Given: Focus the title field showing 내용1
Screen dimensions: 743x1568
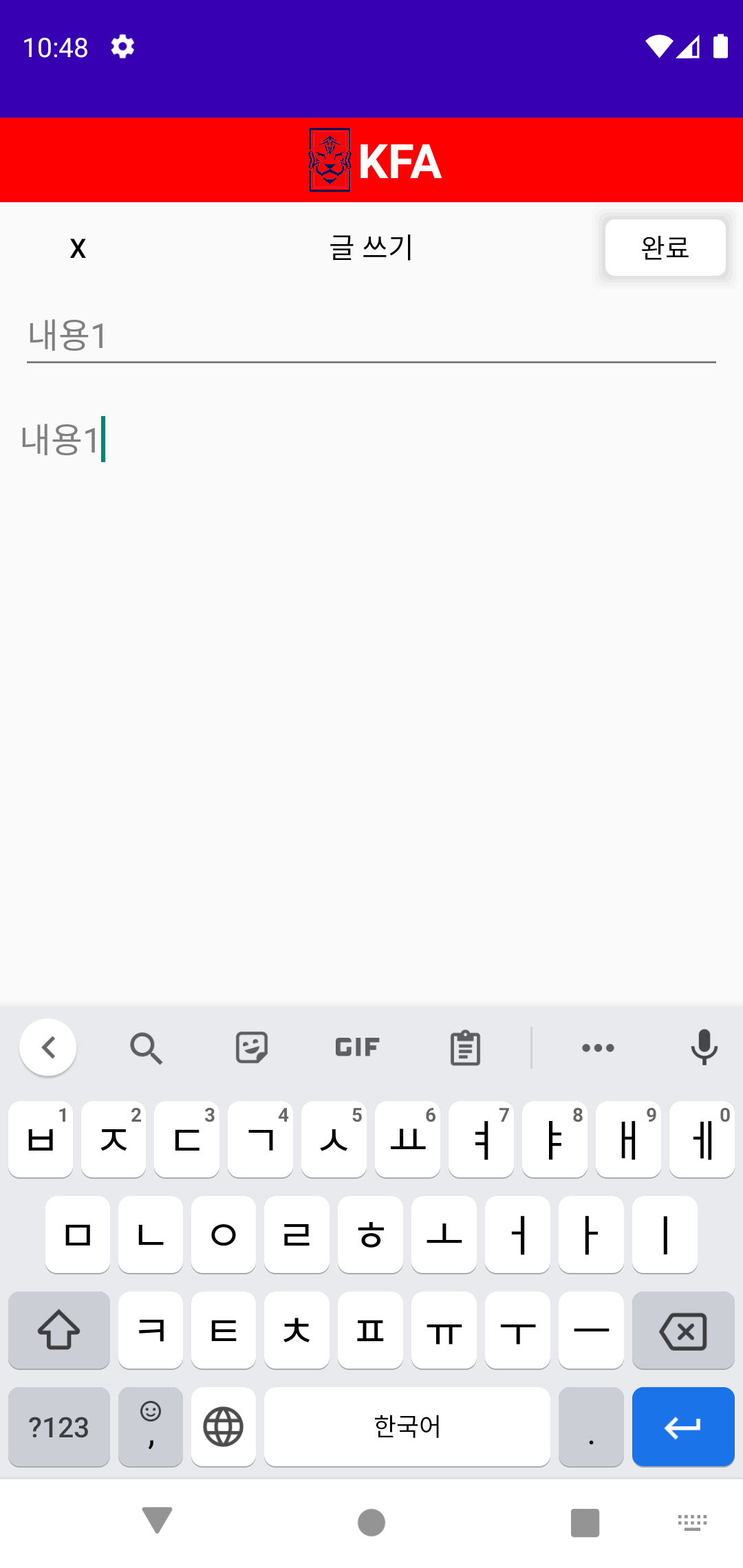Looking at the screenshot, I should tap(371, 336).
